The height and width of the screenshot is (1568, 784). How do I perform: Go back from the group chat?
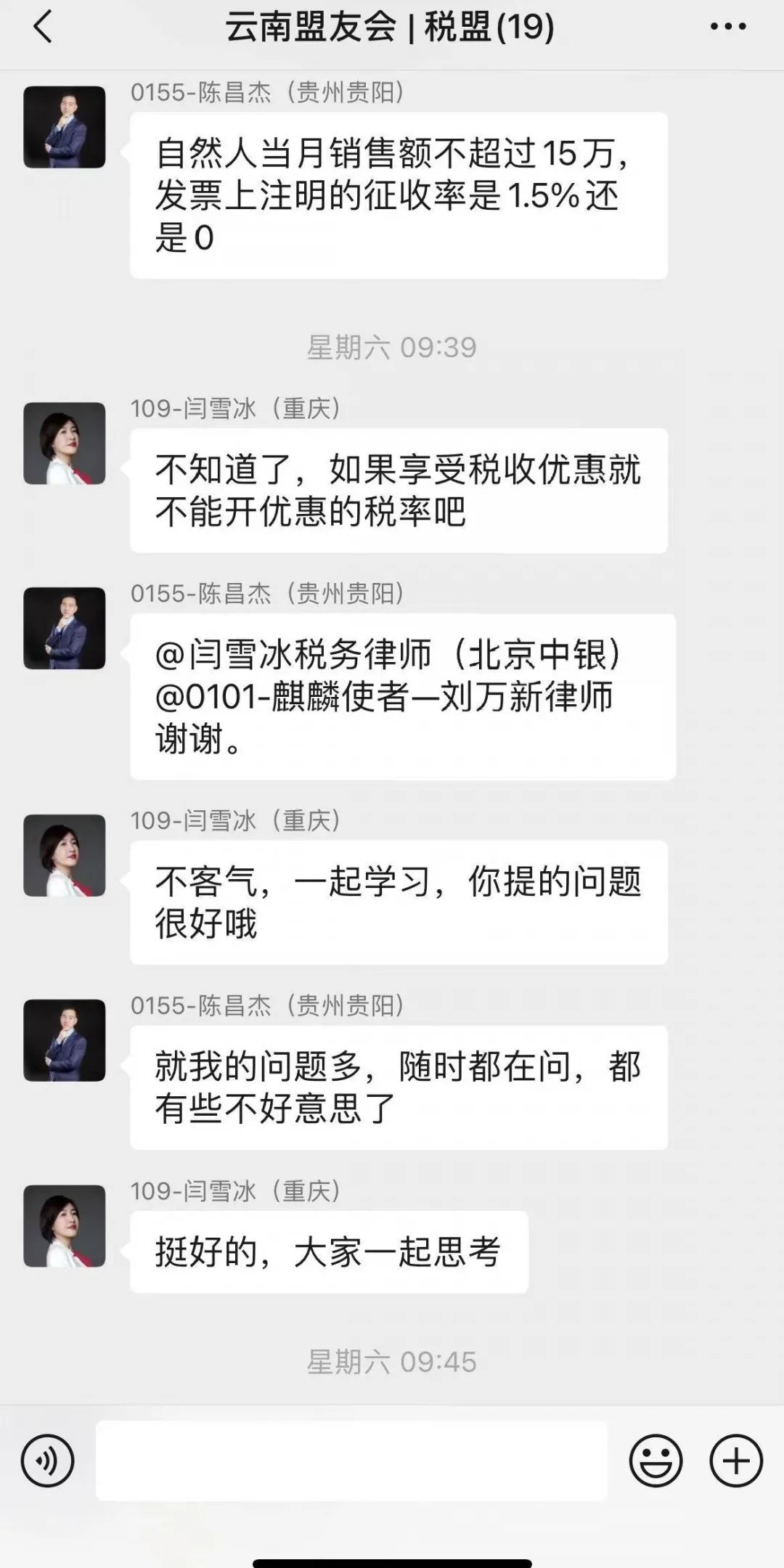(44, 28)
